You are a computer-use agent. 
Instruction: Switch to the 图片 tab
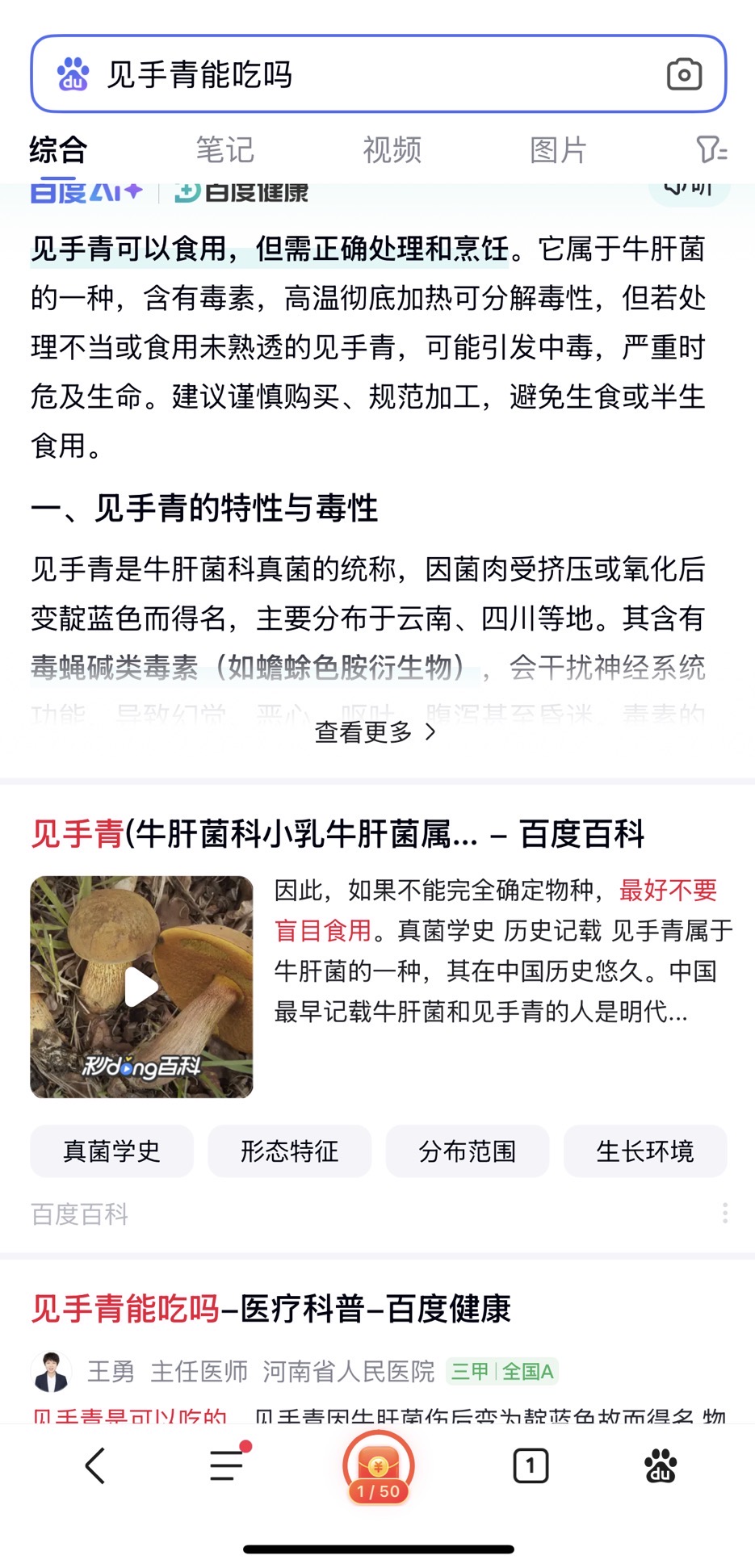[558, 150]
